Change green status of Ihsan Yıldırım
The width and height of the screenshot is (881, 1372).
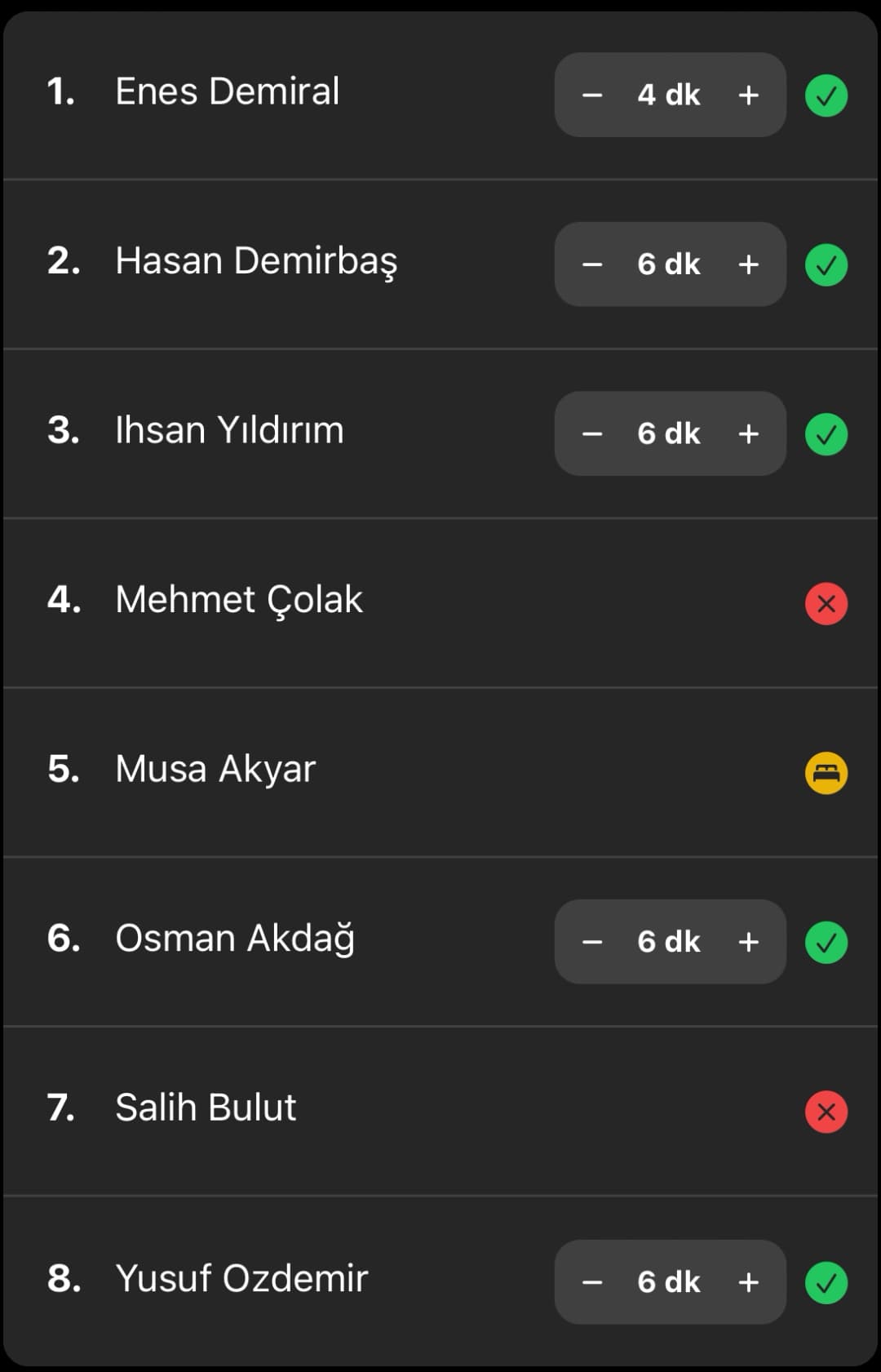click(x=826, y=434)
